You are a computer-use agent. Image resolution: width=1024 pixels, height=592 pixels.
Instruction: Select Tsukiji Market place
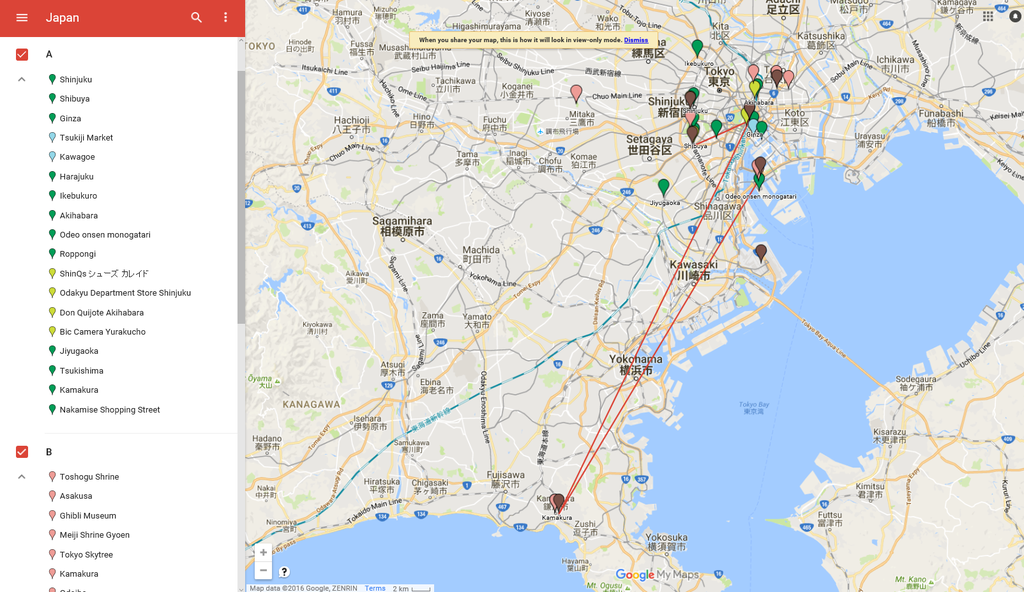(86, 138)
